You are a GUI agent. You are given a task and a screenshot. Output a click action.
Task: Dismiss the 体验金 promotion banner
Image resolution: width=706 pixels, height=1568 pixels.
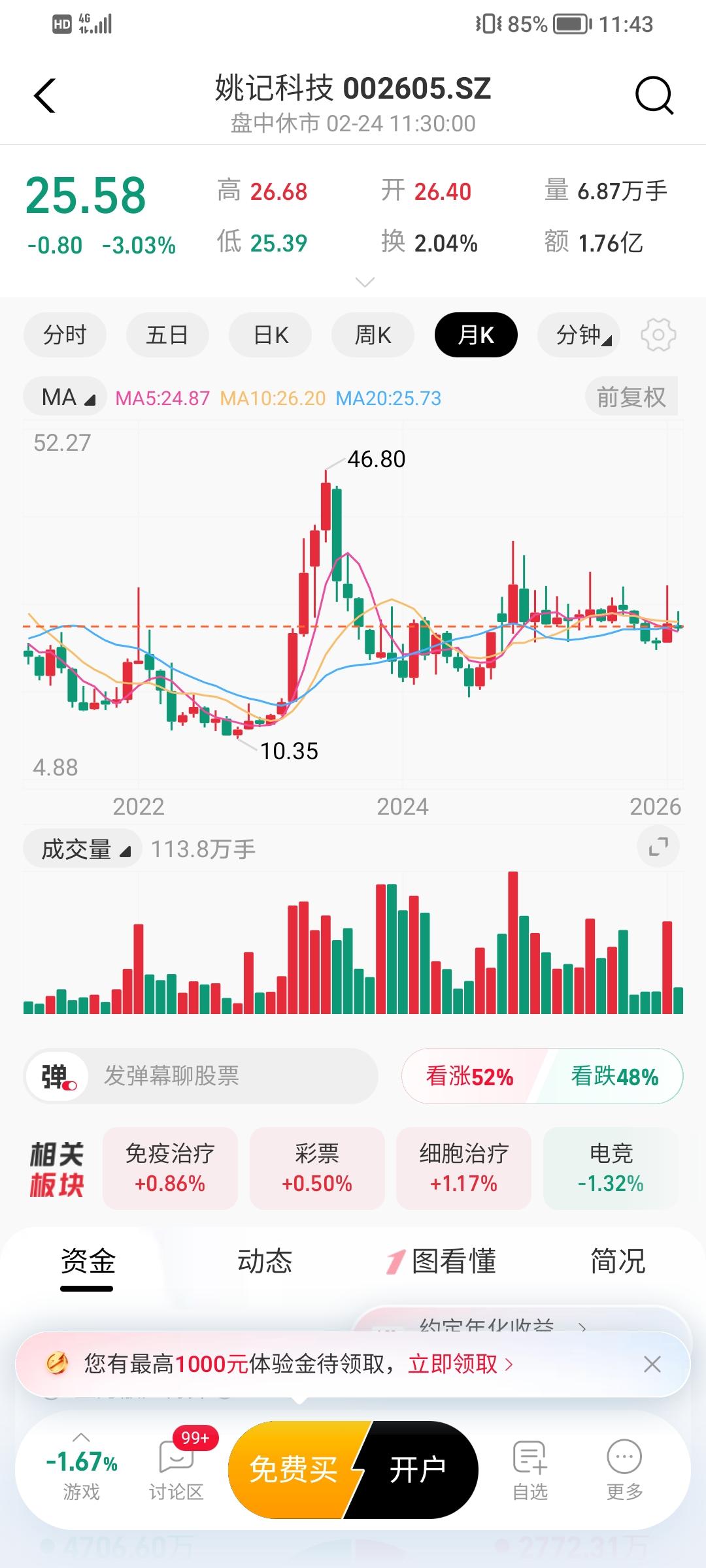(x=652, y=1364)
